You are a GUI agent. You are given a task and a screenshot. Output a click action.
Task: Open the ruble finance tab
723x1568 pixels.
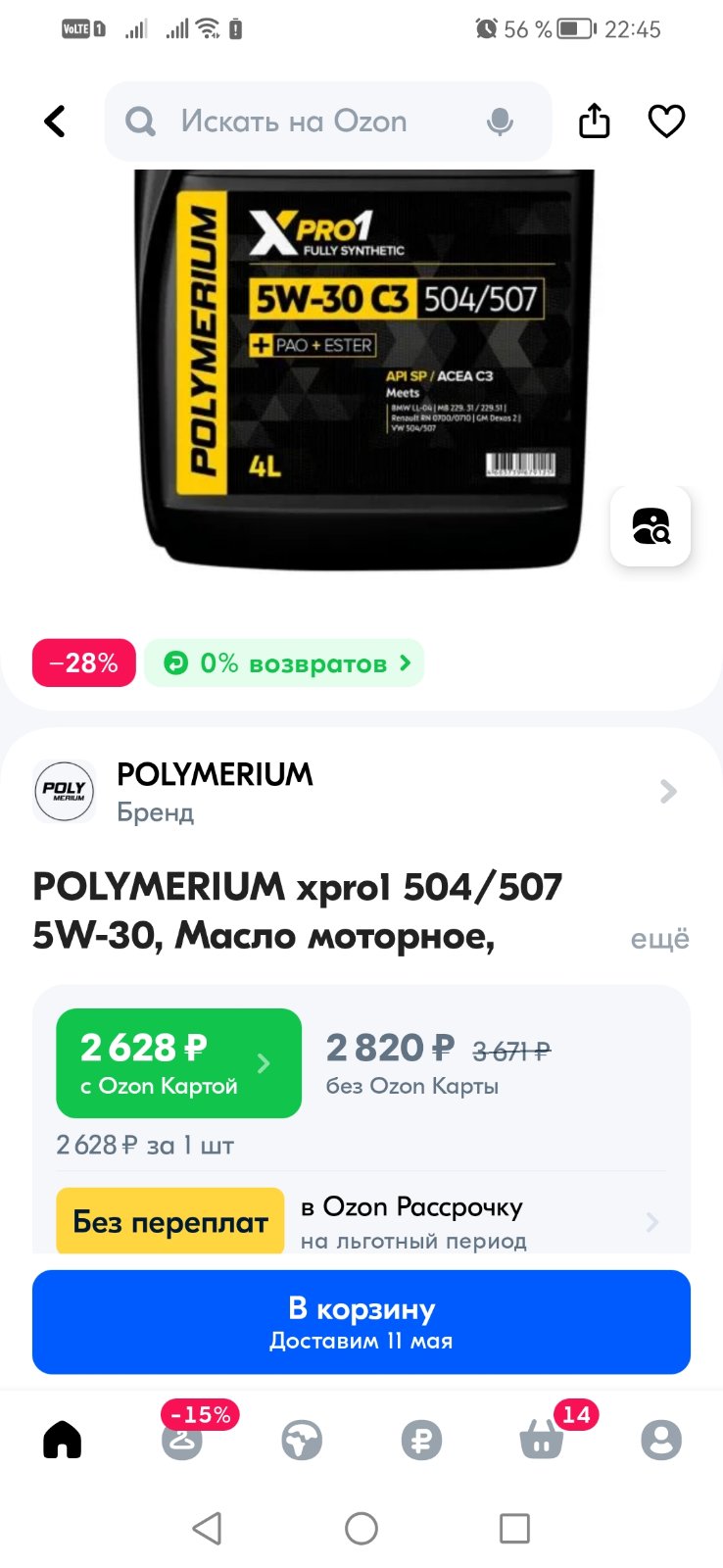pyautogui.click(x=421, y=1440)
